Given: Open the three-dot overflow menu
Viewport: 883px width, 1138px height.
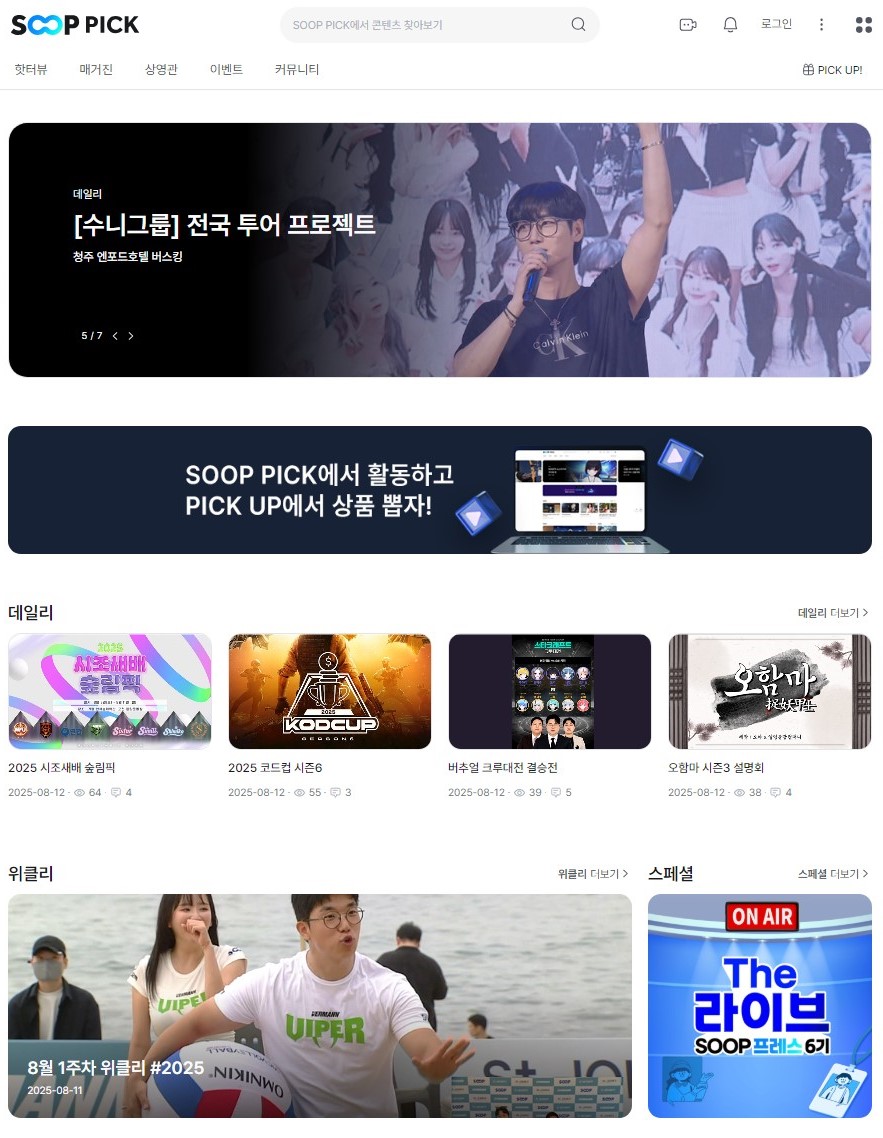Looking at the screenshot, I should point(822,25).
